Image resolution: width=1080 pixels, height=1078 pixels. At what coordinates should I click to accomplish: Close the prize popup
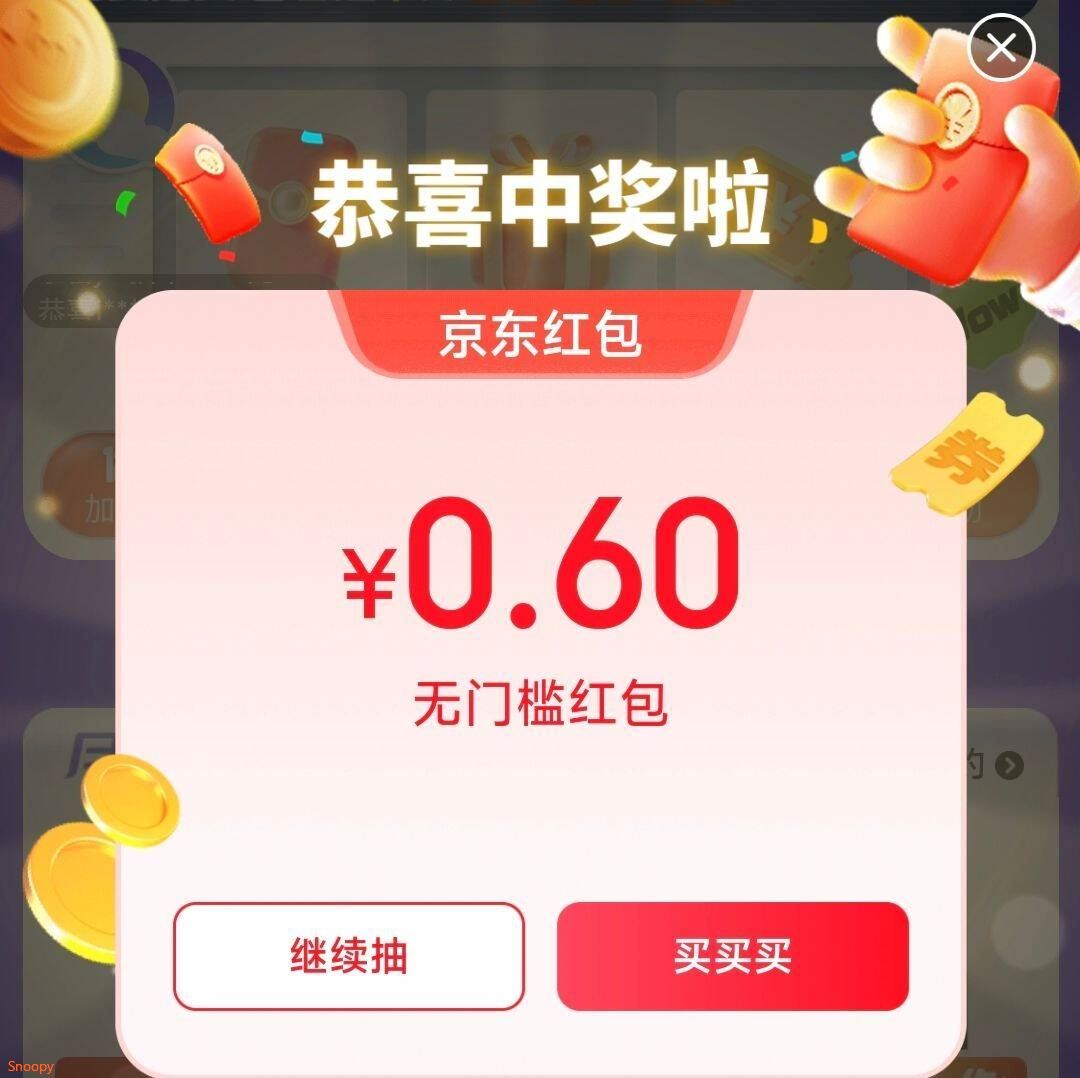click(1001, 47)
